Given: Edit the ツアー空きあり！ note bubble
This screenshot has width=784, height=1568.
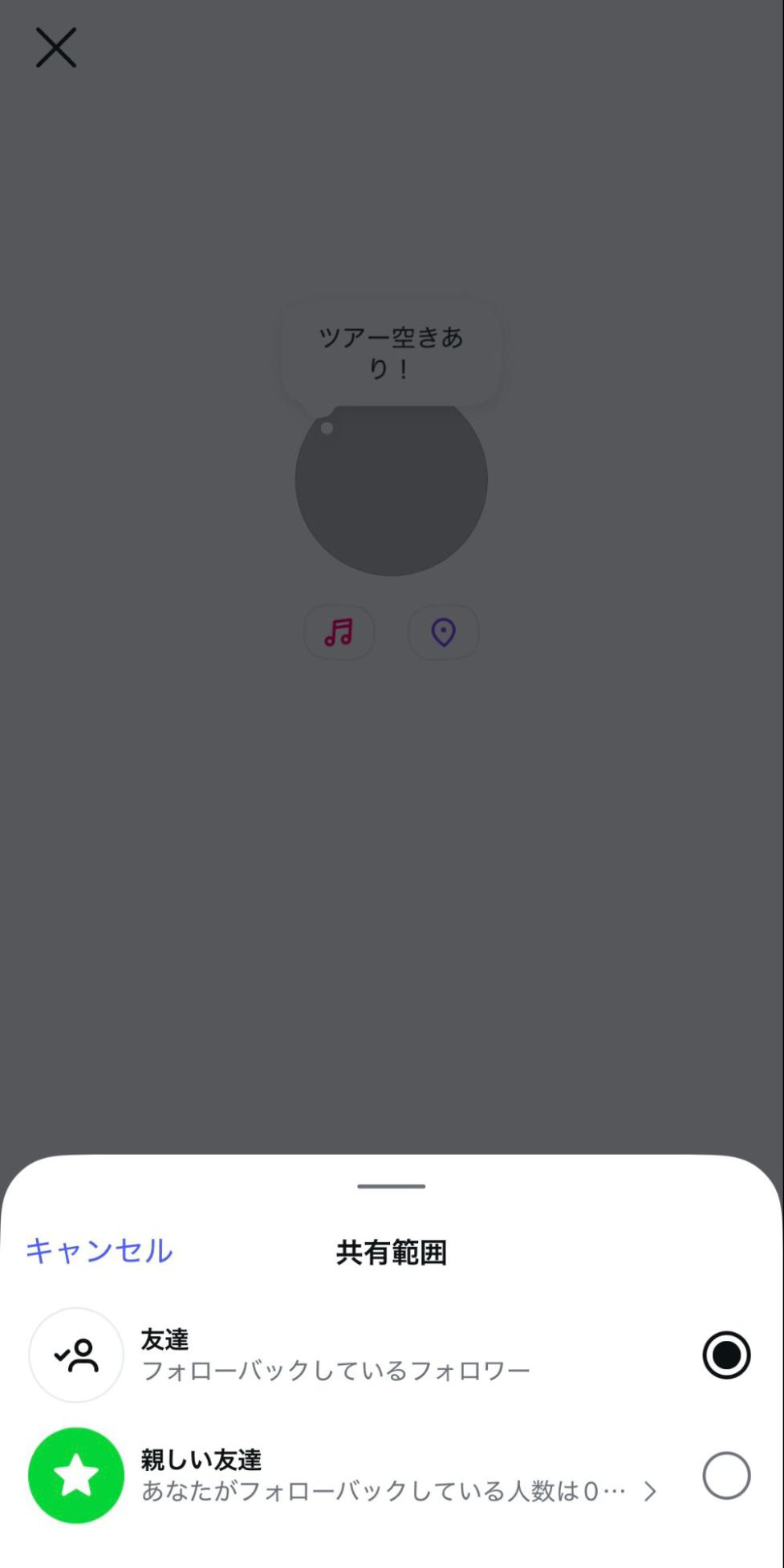Looking at the screenshot, I should (392, 353).
